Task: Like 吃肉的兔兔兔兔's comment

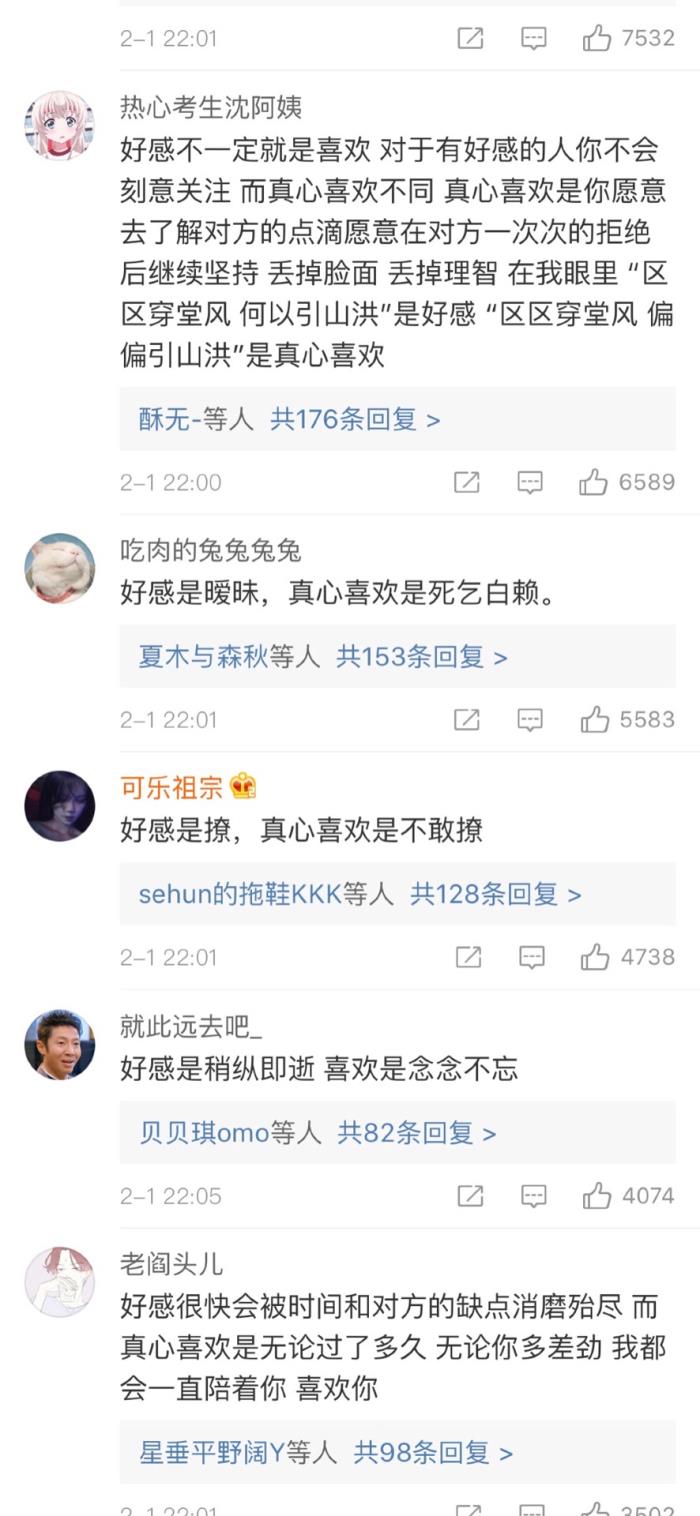Action: [595, 719]
